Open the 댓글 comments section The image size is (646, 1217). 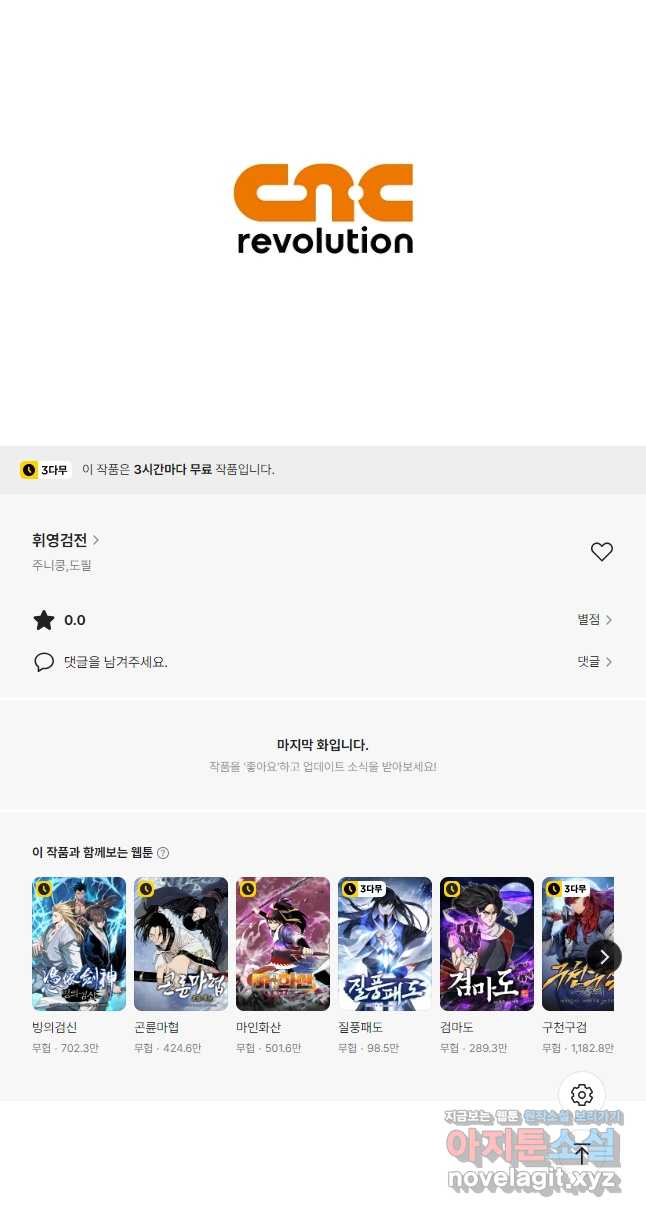[x=594, y=662]
